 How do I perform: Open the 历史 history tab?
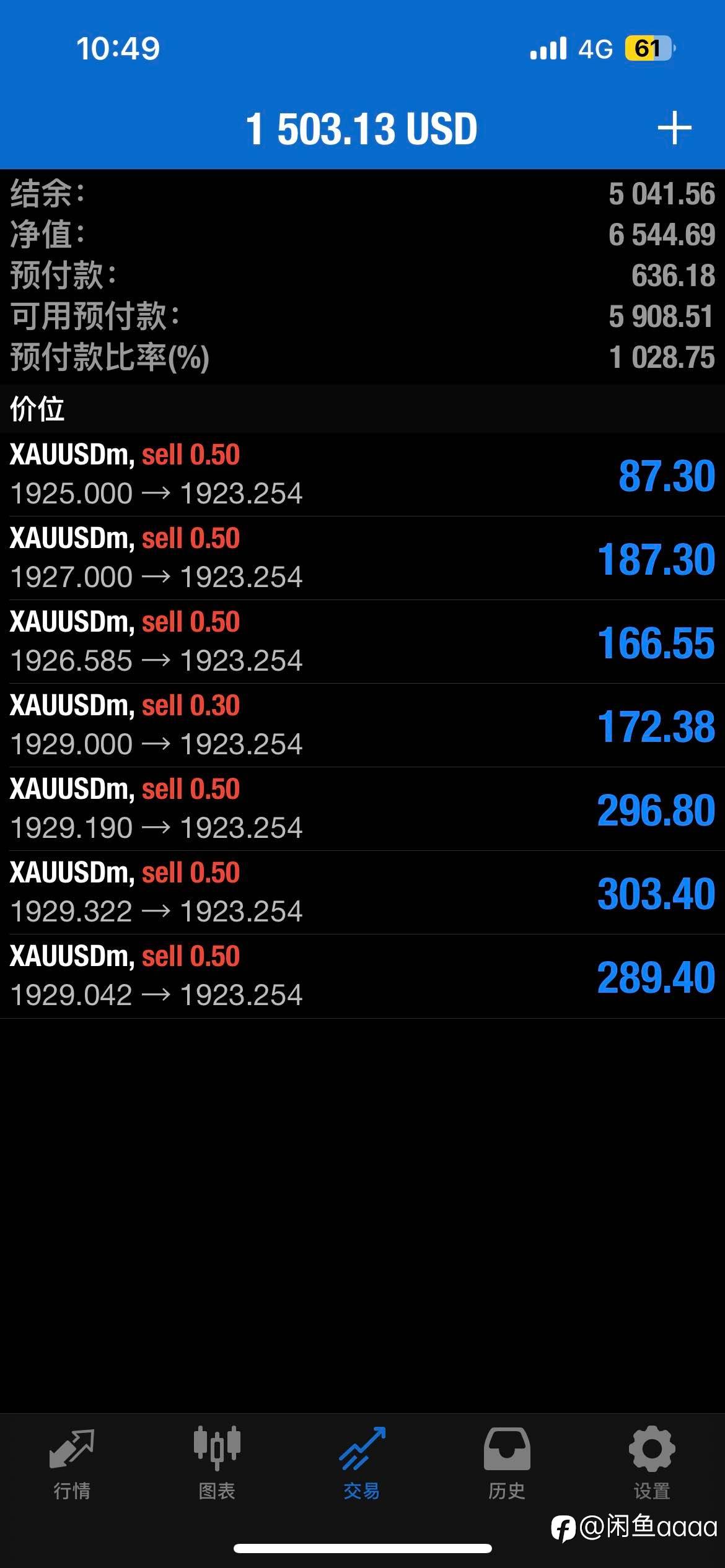pos(507,1464)
